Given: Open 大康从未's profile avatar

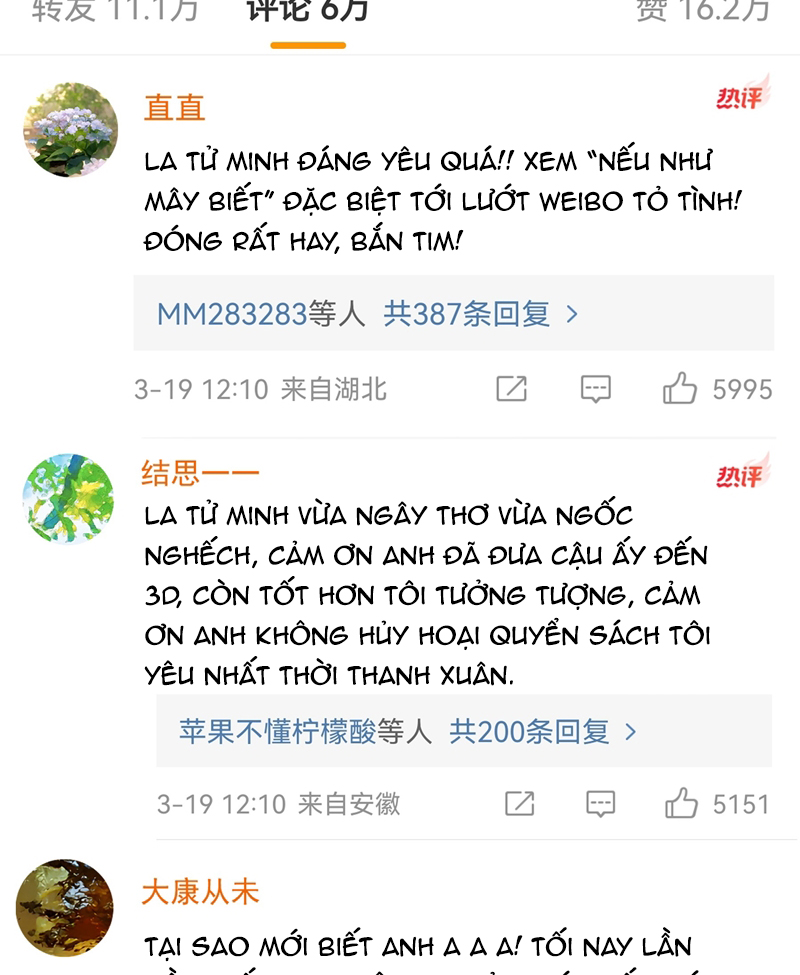Looking at the screenshot, I should [x=64, y=907].
